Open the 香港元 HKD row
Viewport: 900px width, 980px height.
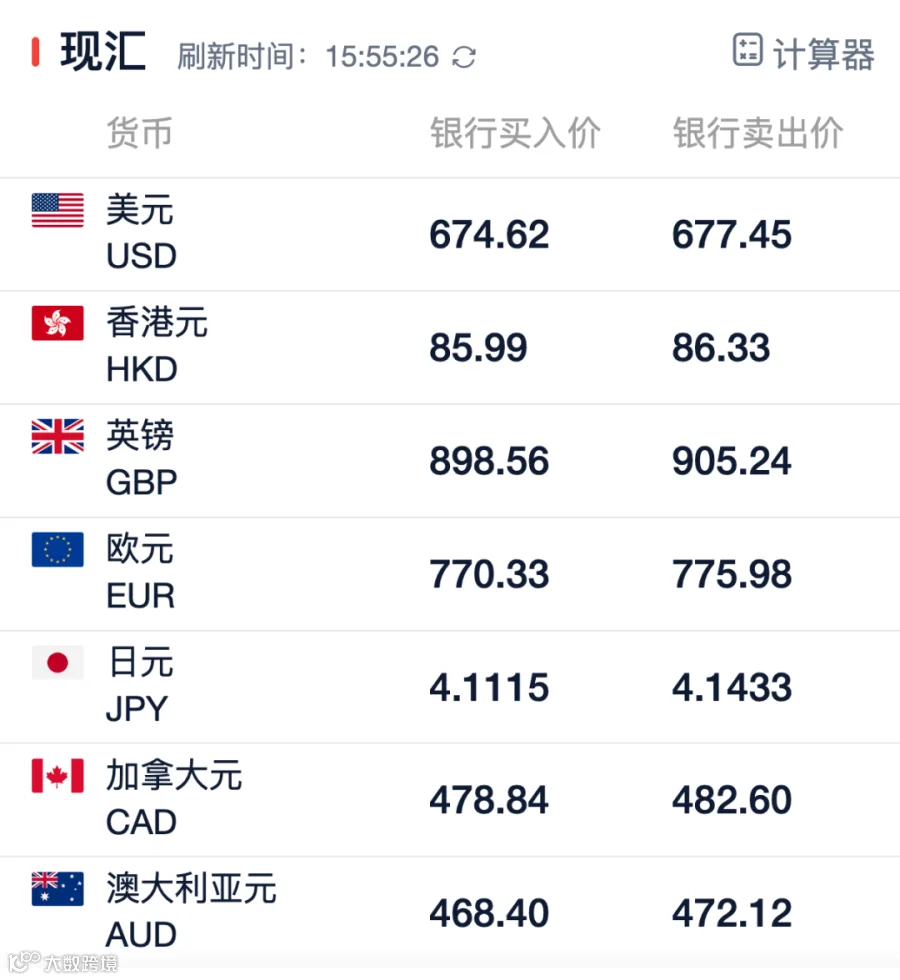450,348
